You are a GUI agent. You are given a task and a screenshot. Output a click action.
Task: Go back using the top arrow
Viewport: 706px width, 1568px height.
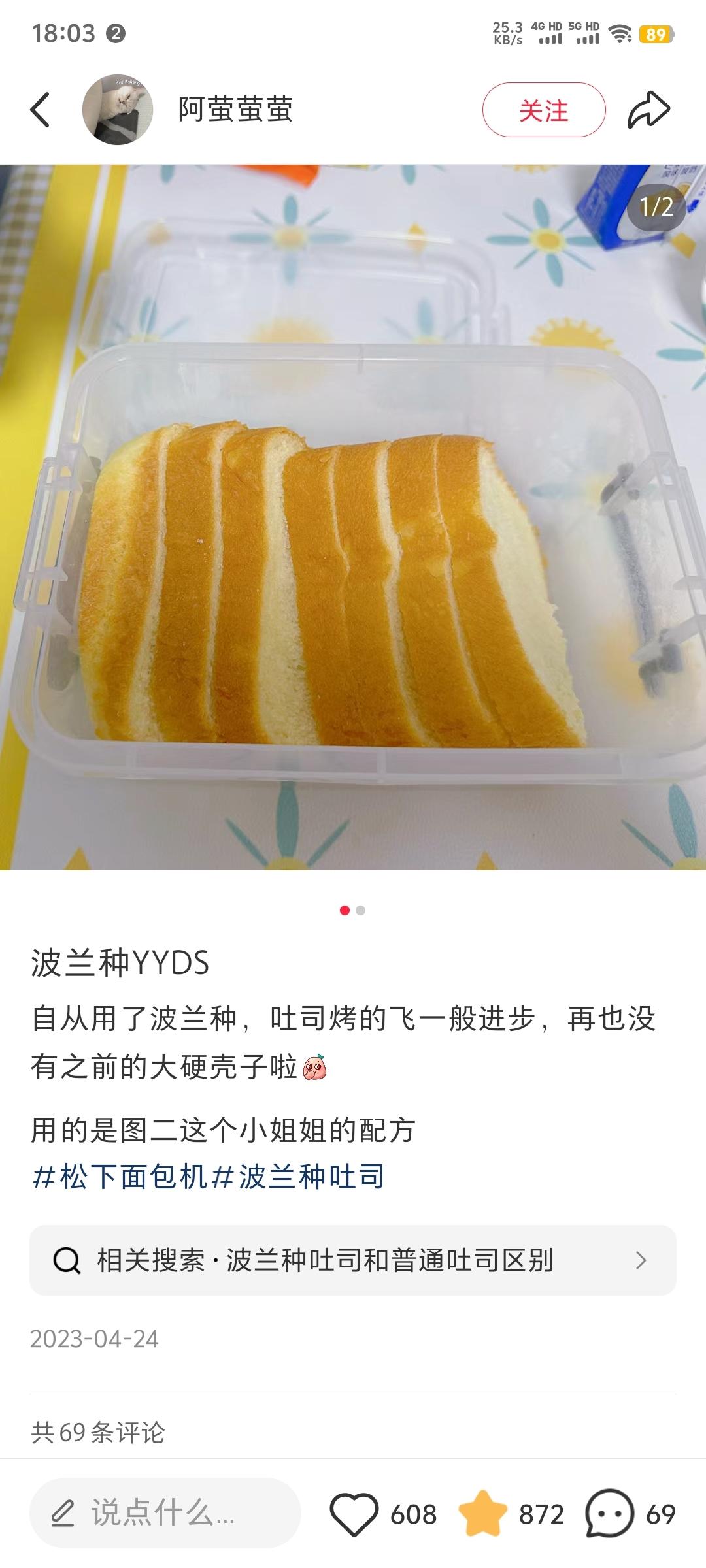tap(40, 110)
